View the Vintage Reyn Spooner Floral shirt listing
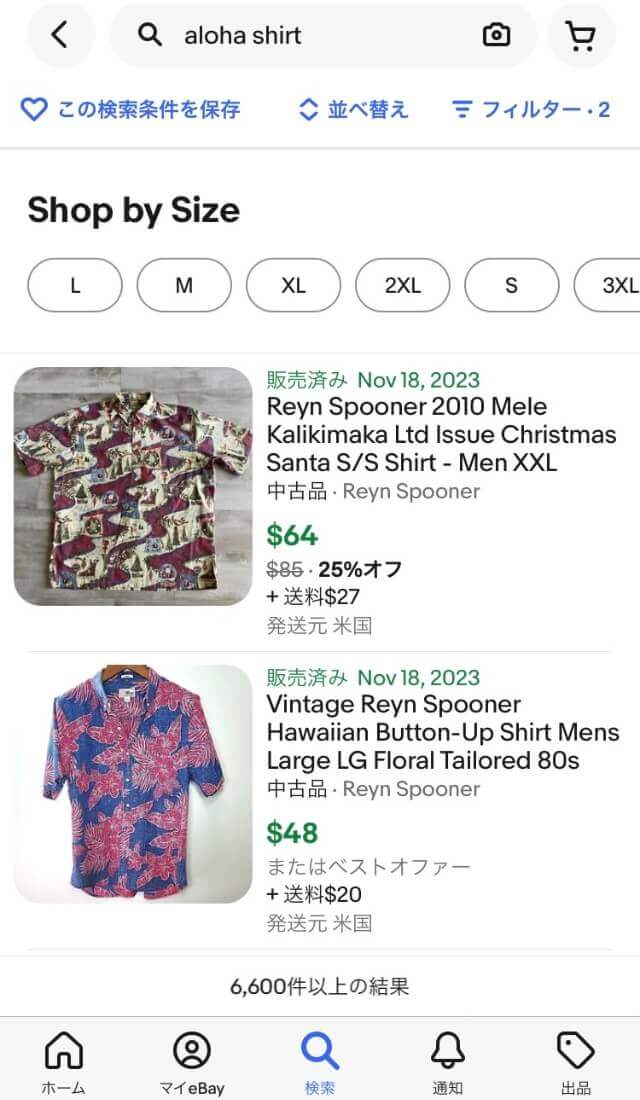The width and height of the screenshot is (640, 1100). click(442, 732)
